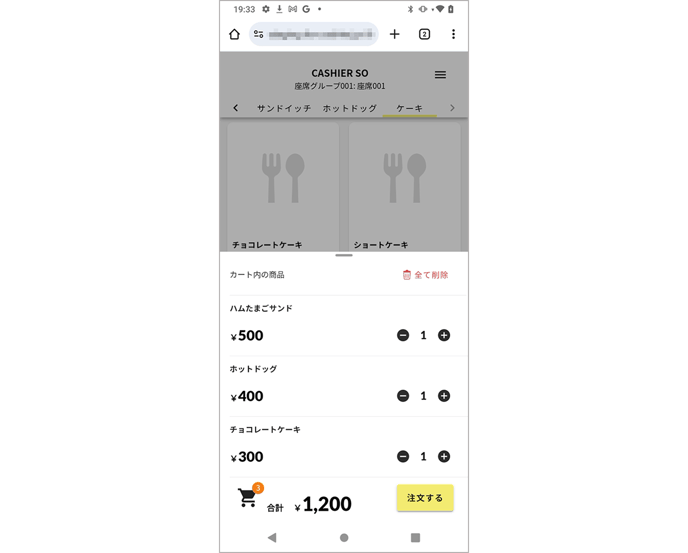
Task: Show previous categories with left arrow
Action: (236, 108)
